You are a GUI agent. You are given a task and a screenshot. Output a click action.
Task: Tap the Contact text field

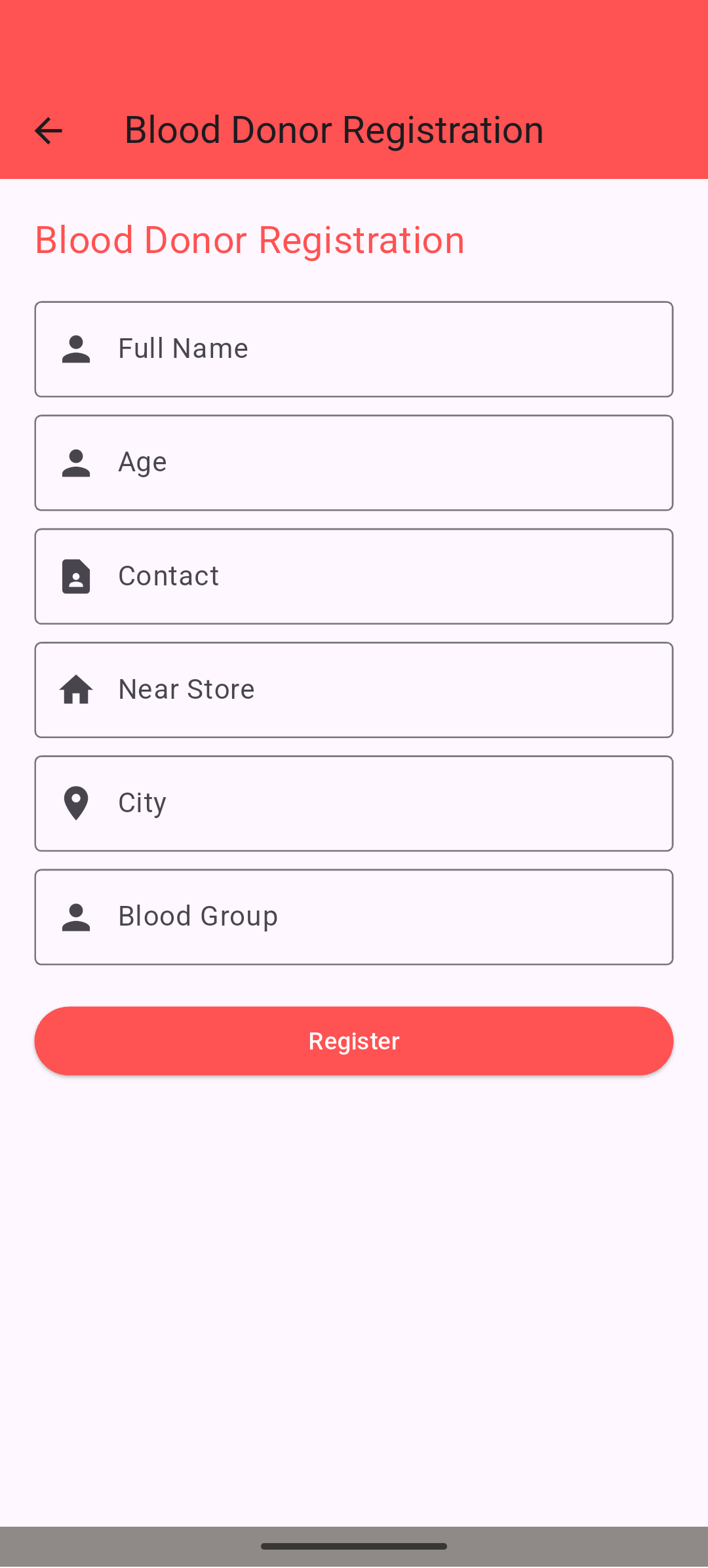tap(354, 576)
